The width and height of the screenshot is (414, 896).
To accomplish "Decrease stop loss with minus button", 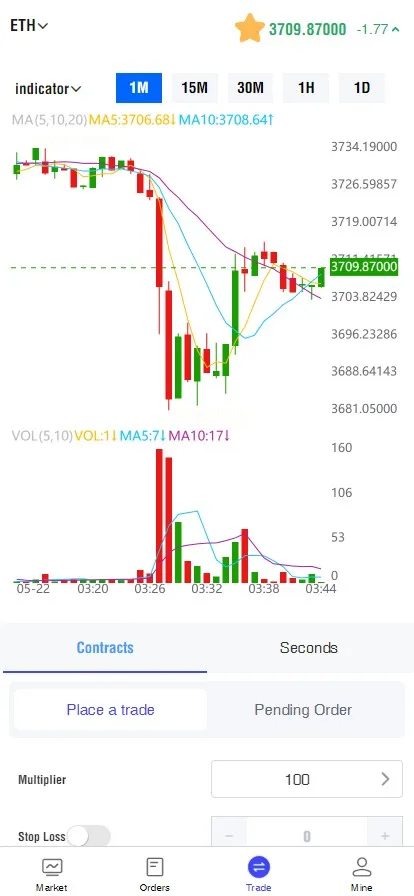I will coord(229,837).
